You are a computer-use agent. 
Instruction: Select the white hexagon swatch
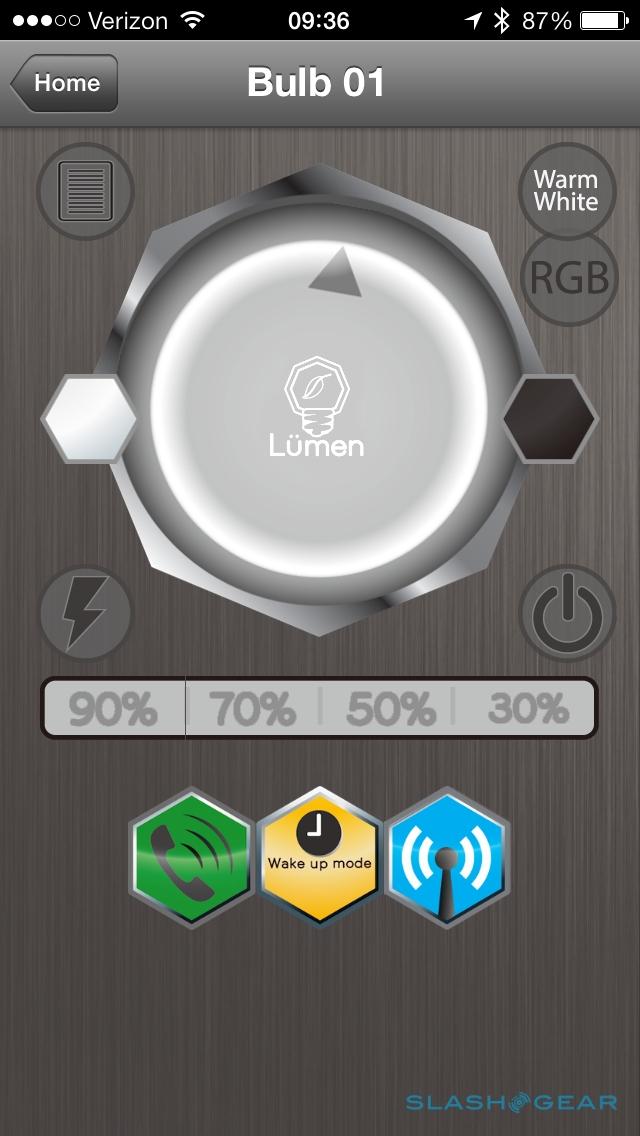click(x=90, y=419)
